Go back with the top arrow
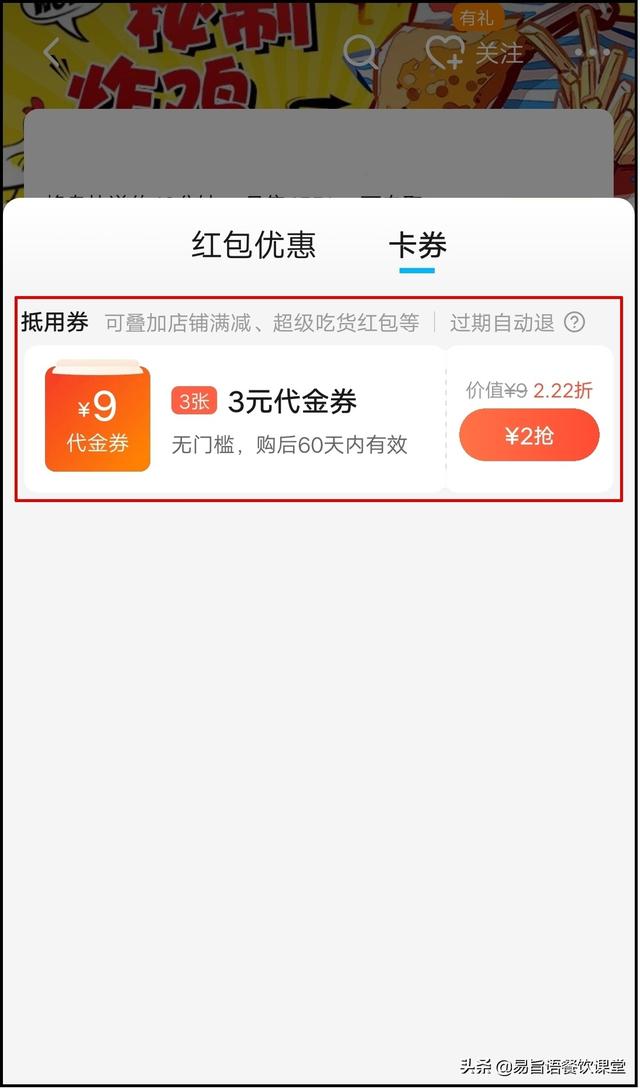 [x=52, y=52]
